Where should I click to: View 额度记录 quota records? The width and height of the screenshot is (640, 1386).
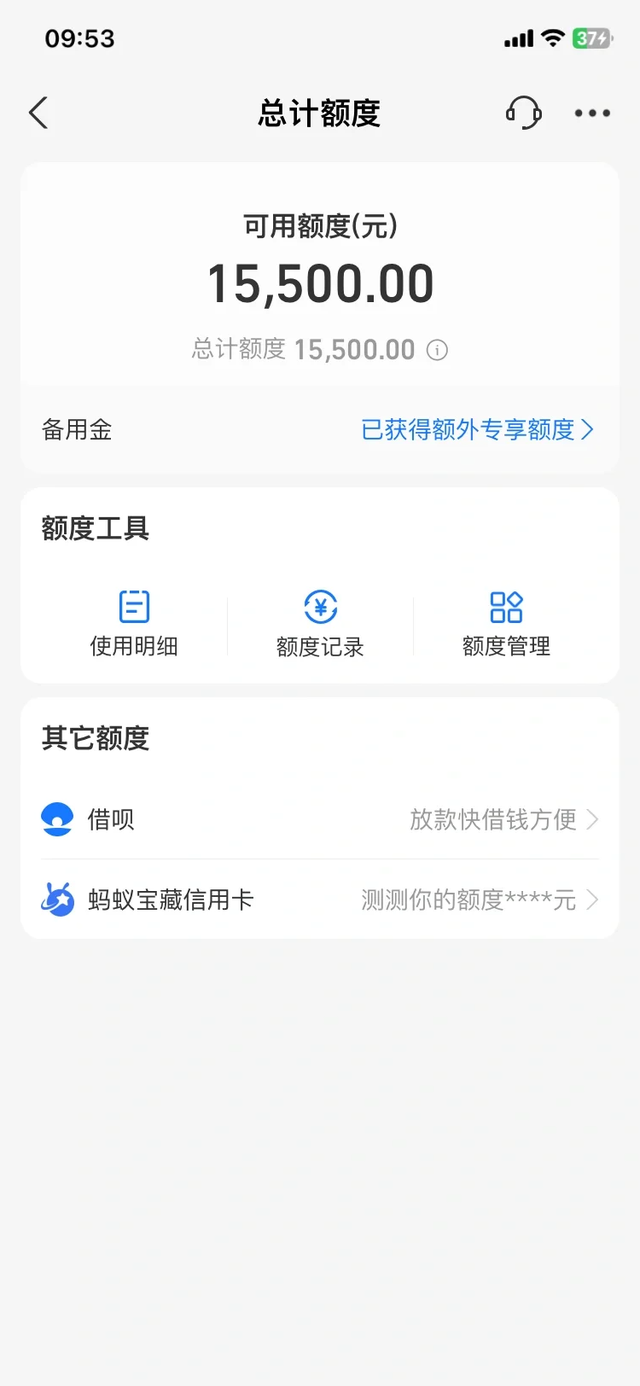coord(320,624)
